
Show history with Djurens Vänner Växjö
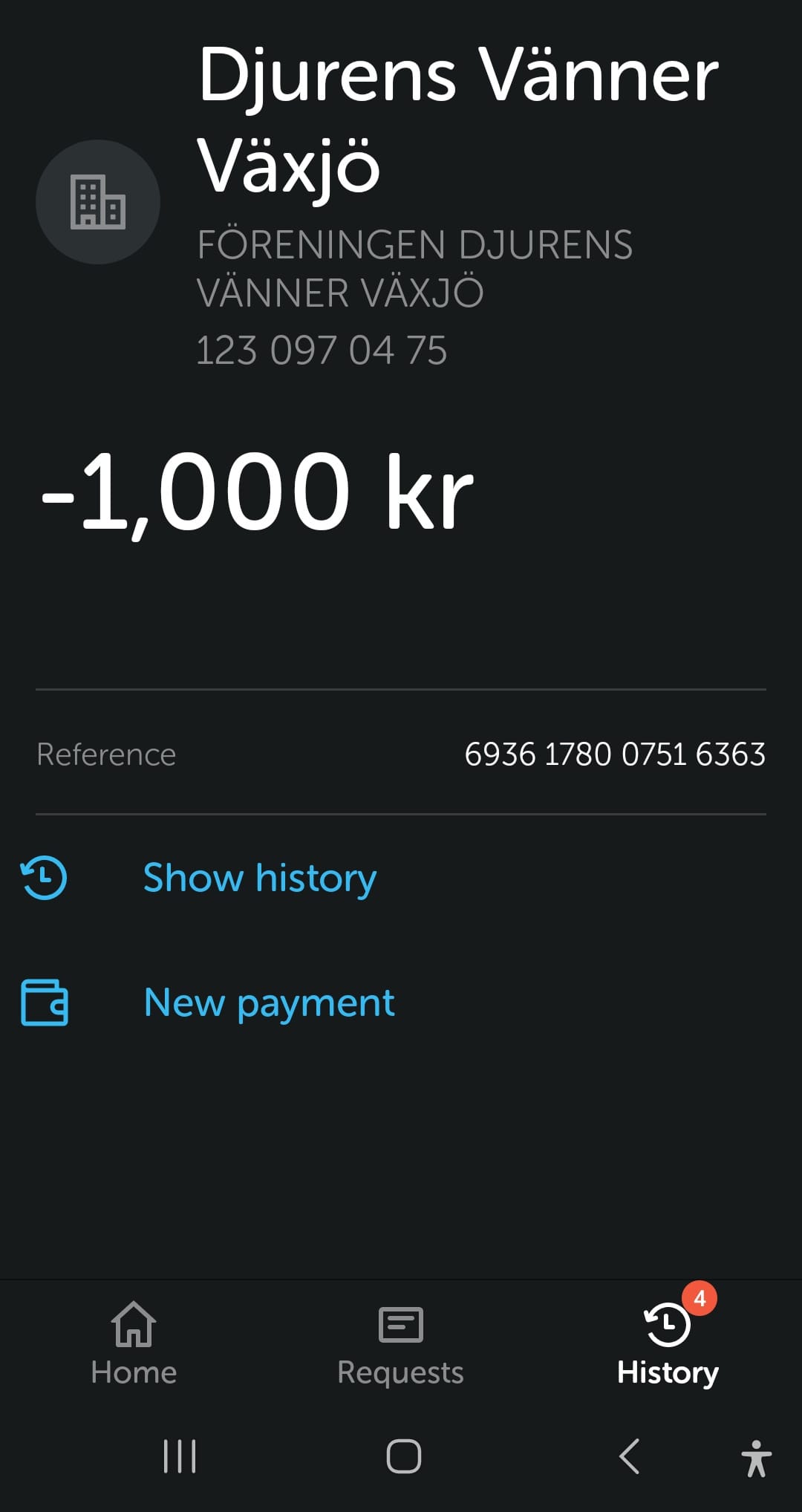pyautogui.click(x=259, y=878)
